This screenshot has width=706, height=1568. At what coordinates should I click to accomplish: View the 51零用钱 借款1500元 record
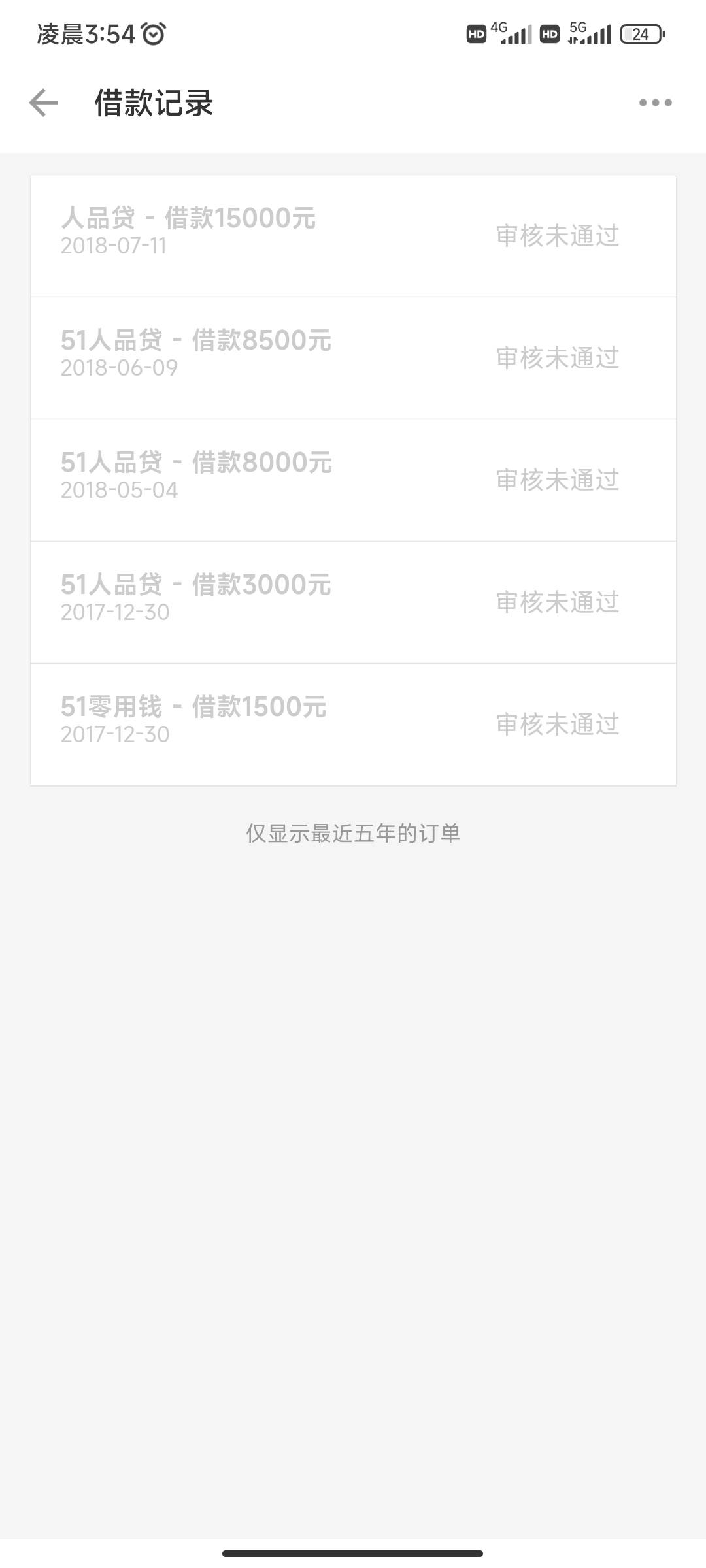tap(353, 725)
